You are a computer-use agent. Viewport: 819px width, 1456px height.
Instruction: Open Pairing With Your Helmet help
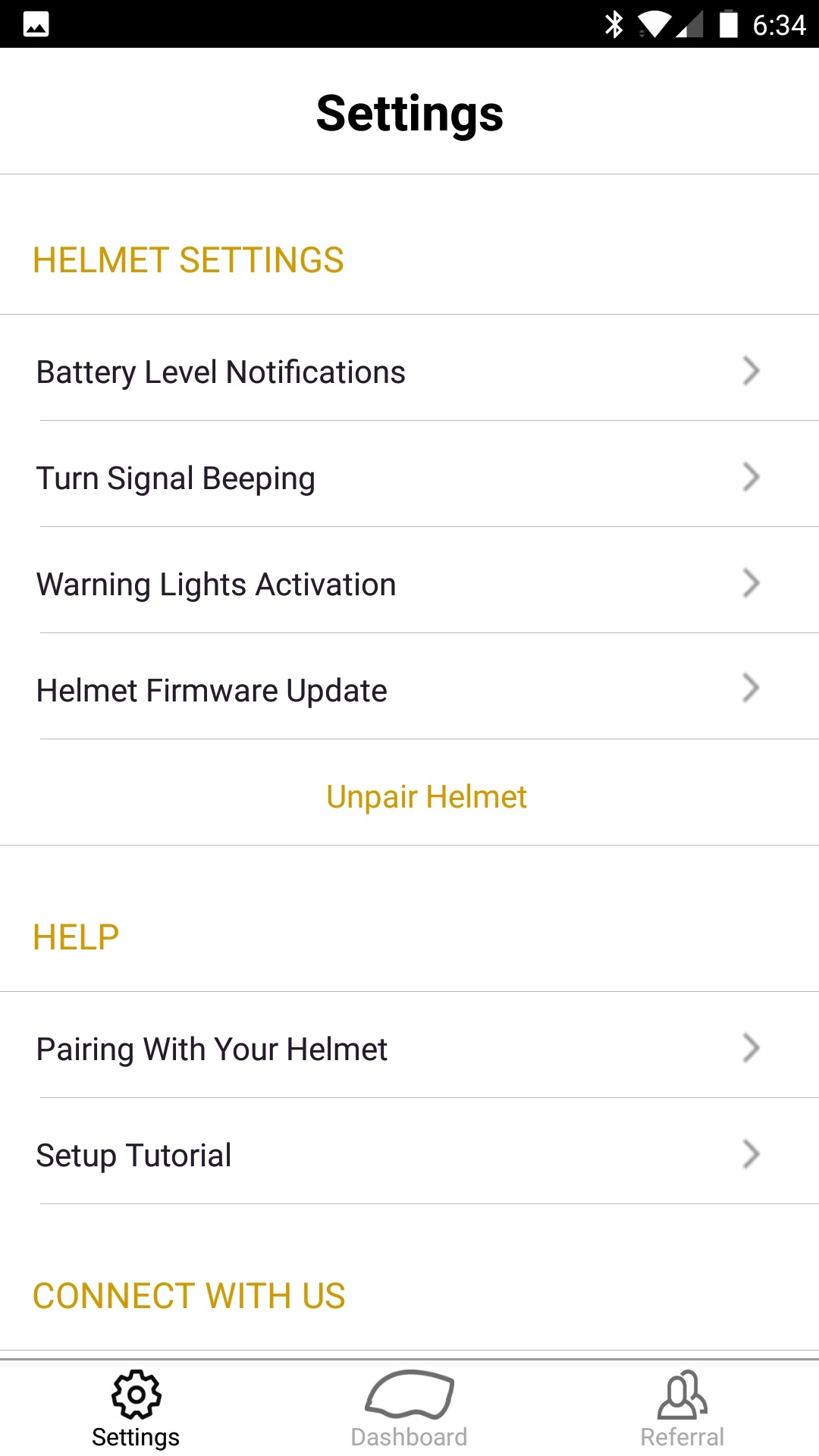click(409, 1049)
